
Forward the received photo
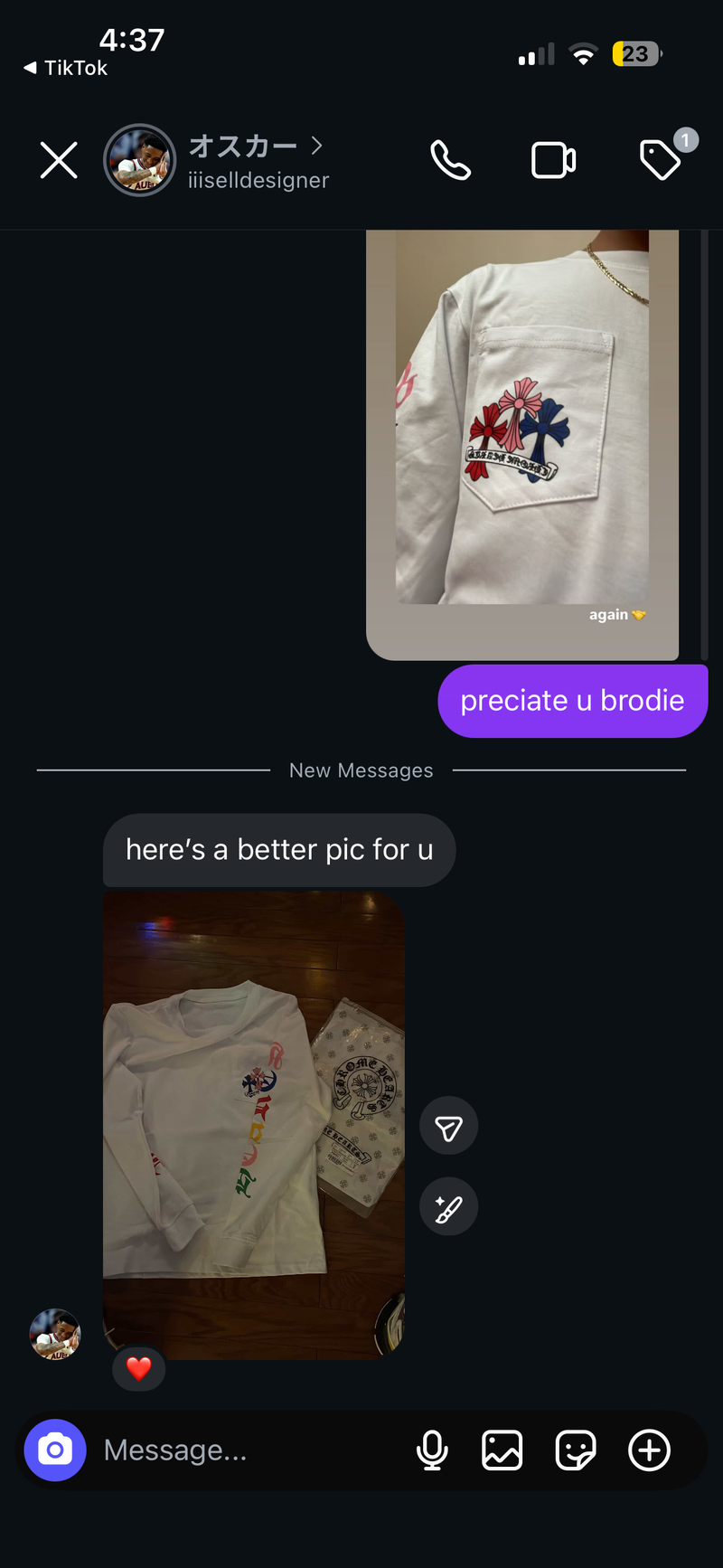click(x=448, y=1127)
